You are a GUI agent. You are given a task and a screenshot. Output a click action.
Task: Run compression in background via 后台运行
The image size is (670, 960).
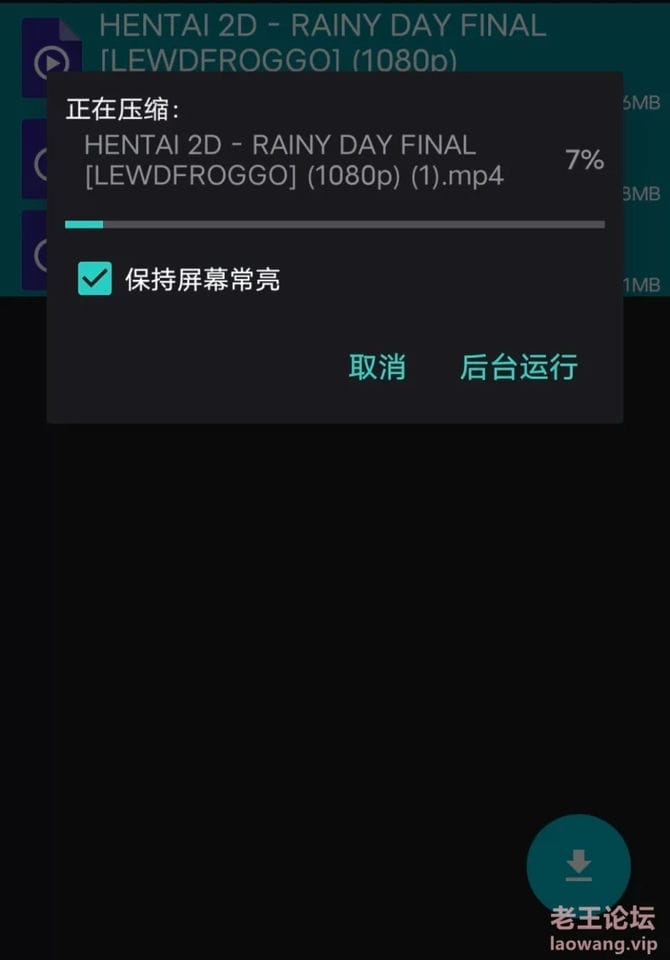[518, 367]
